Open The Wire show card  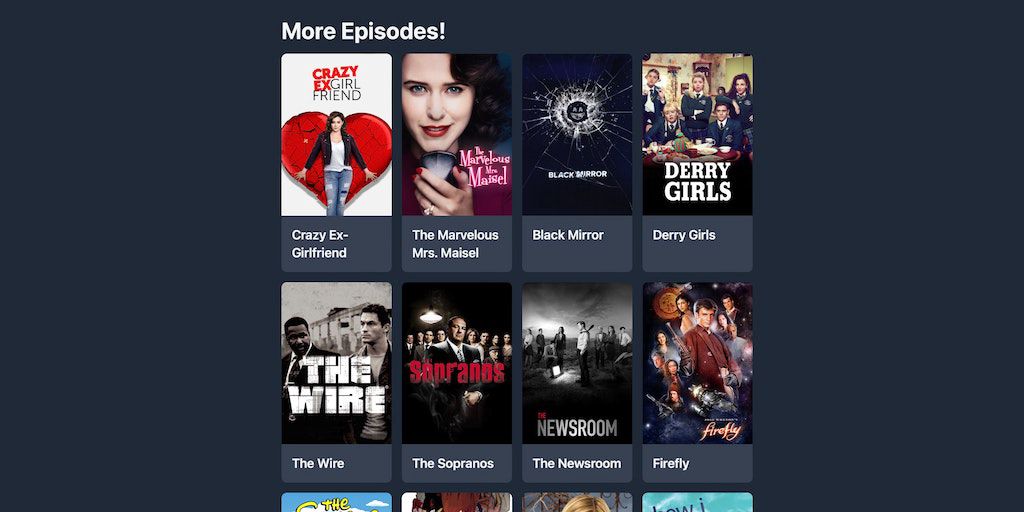336,380
